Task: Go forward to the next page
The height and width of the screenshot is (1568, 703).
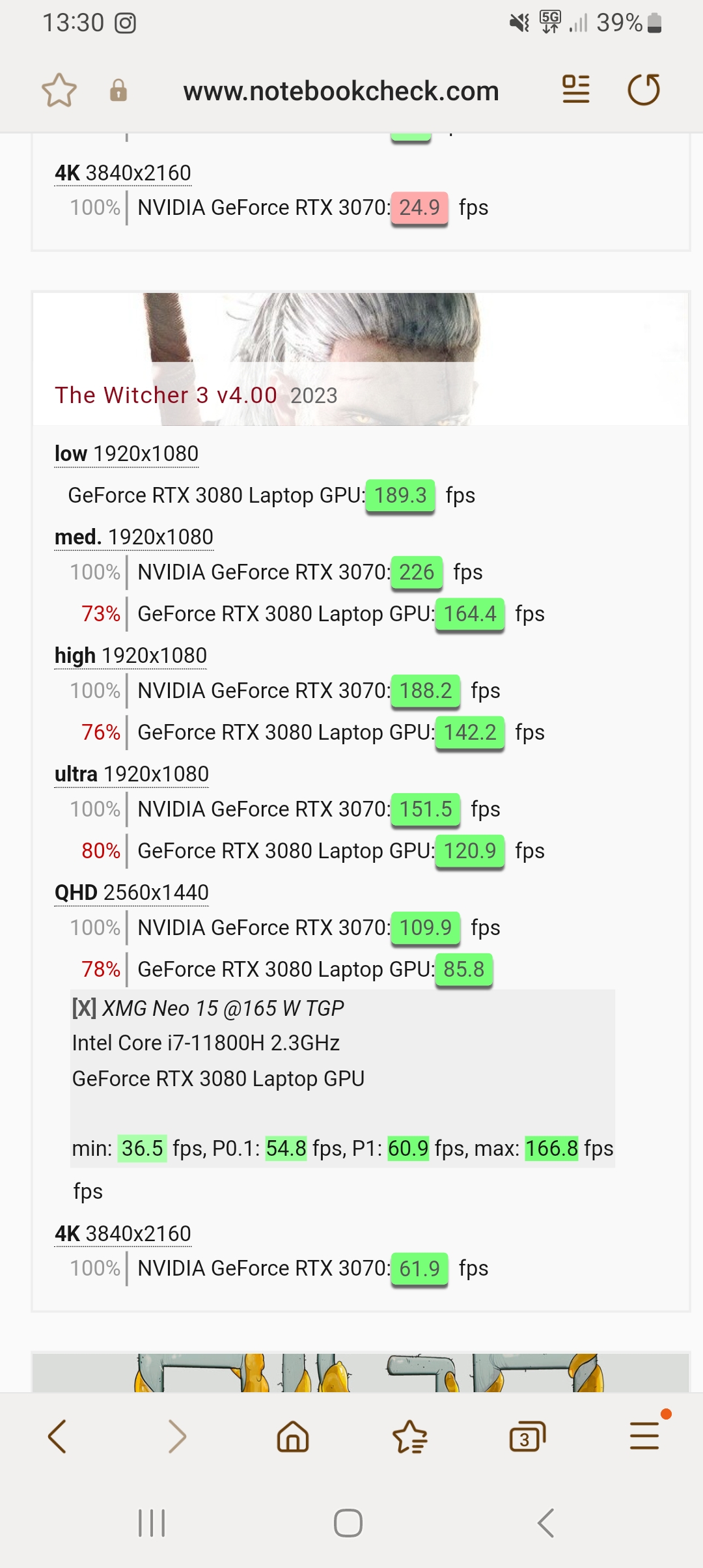Action: click(x=176, y=1436)
